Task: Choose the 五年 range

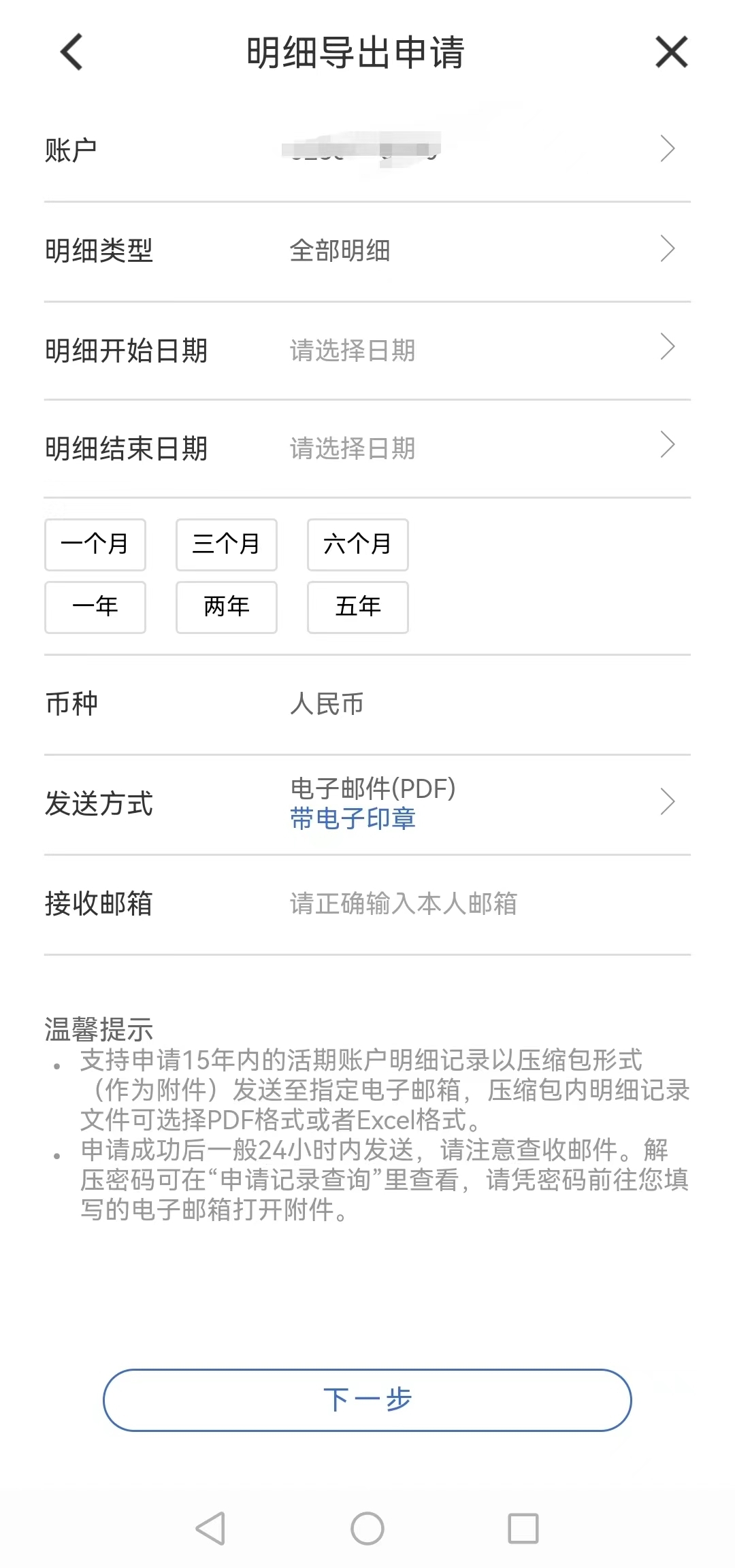Action: click(357, 607)
